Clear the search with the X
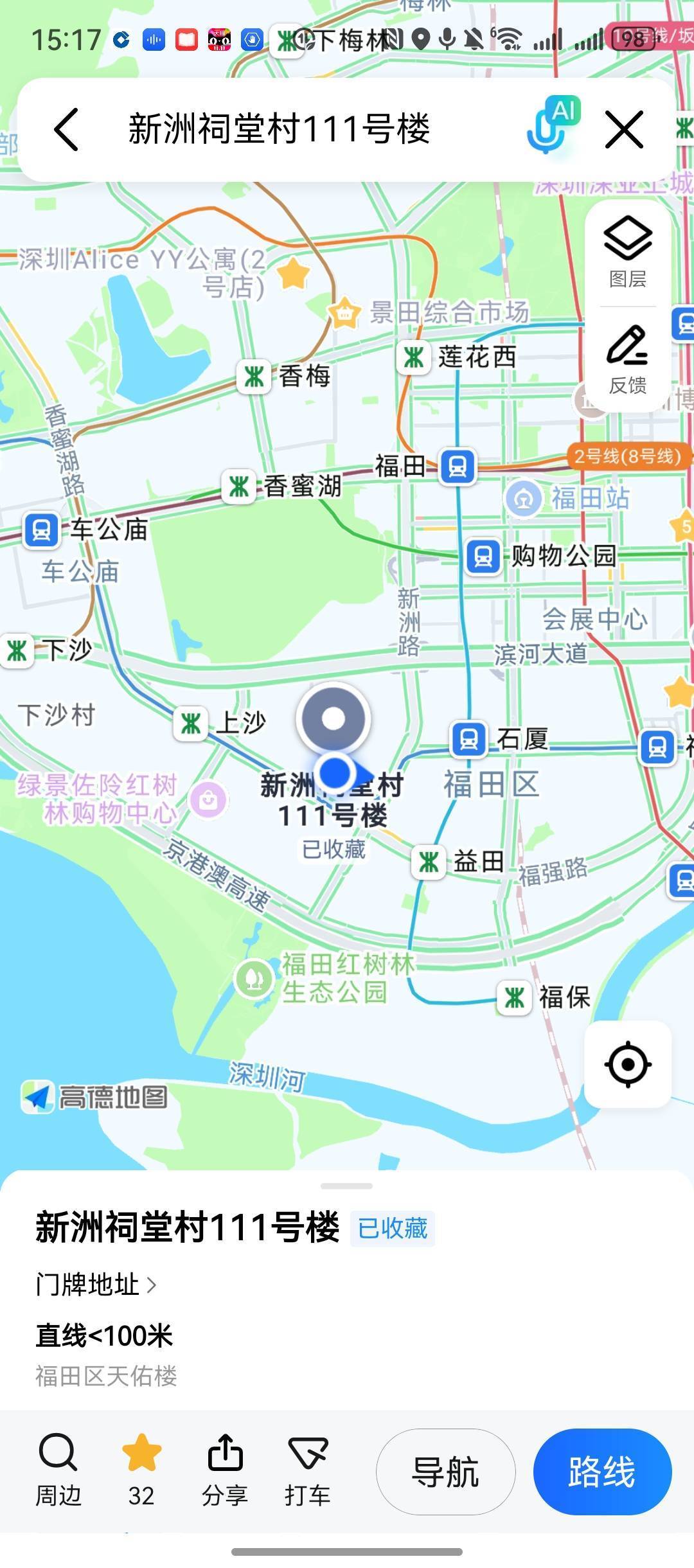This screenshot has width=694, height=1568. (x=624, y=129)
